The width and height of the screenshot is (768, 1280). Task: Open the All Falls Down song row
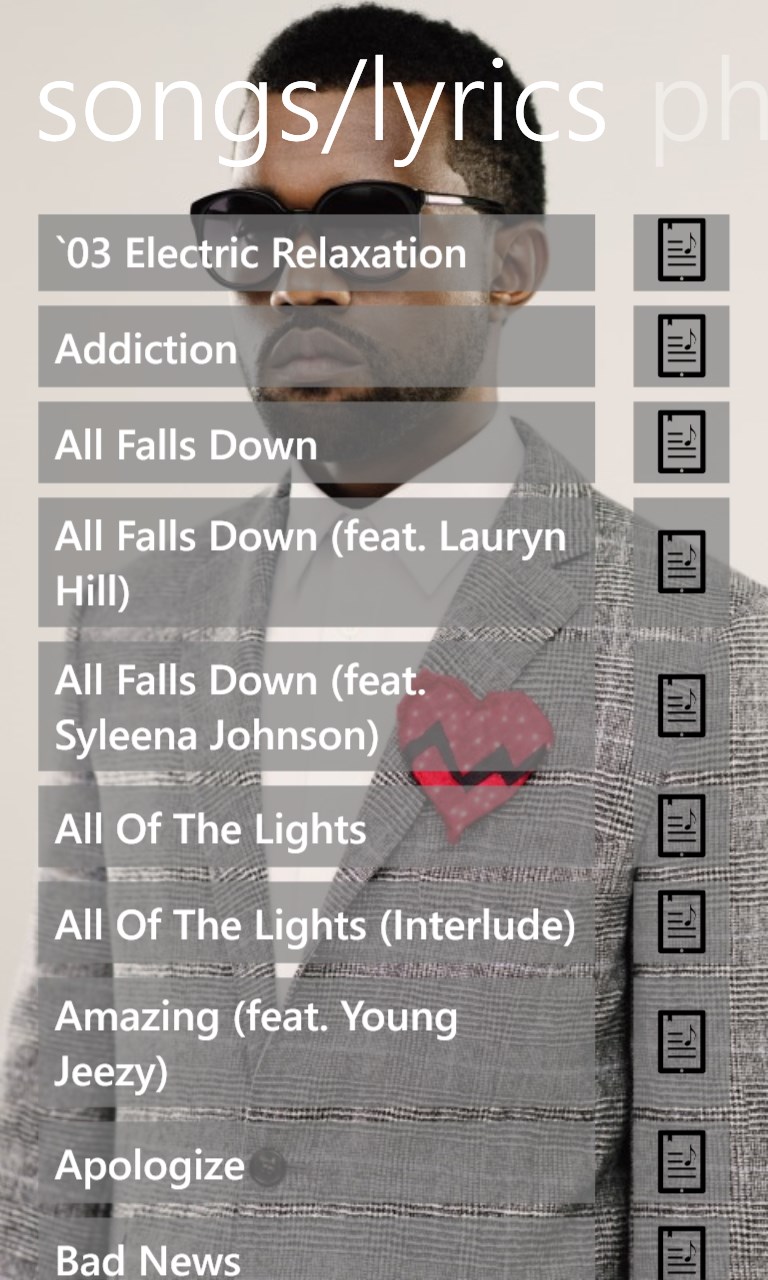click(316, 443)
